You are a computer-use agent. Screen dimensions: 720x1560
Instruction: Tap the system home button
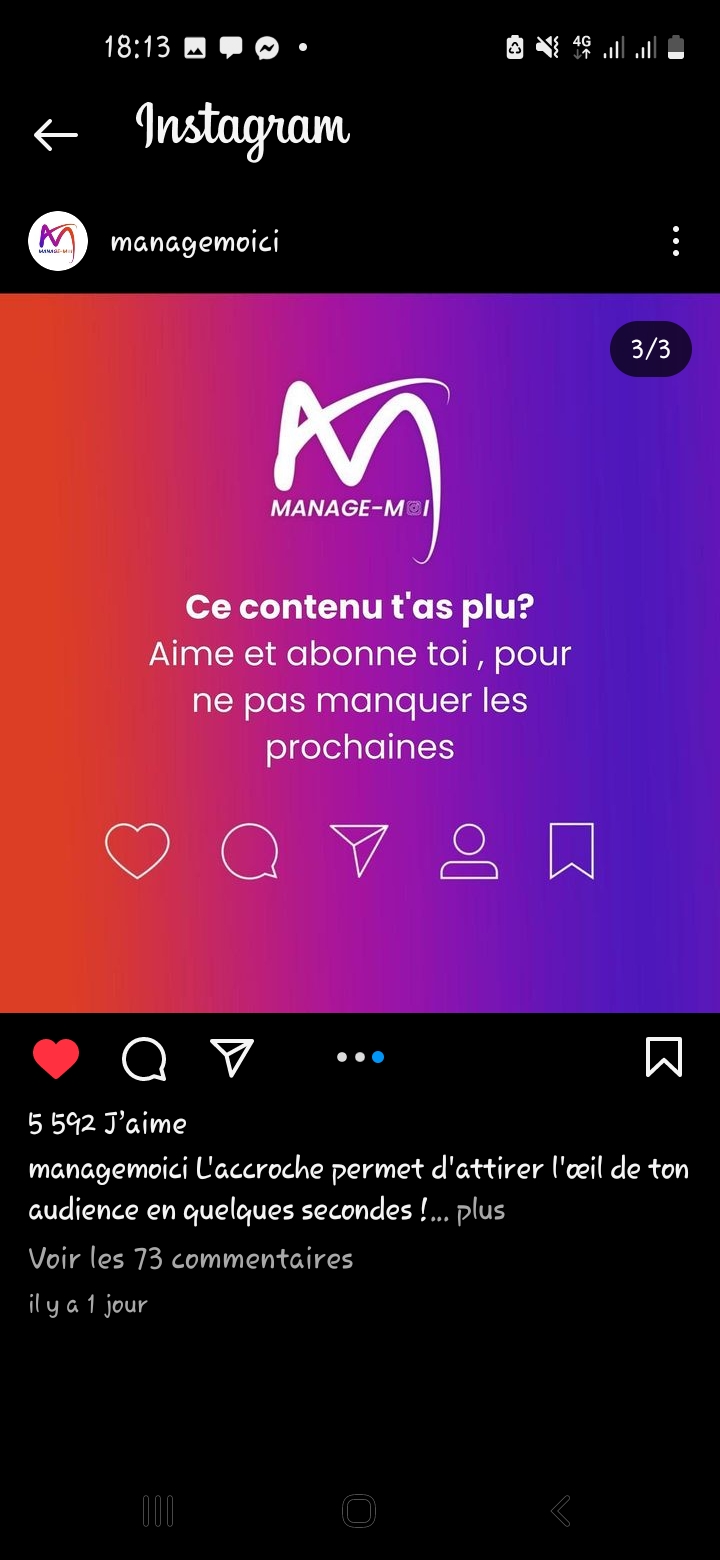tap(359, 1510)
